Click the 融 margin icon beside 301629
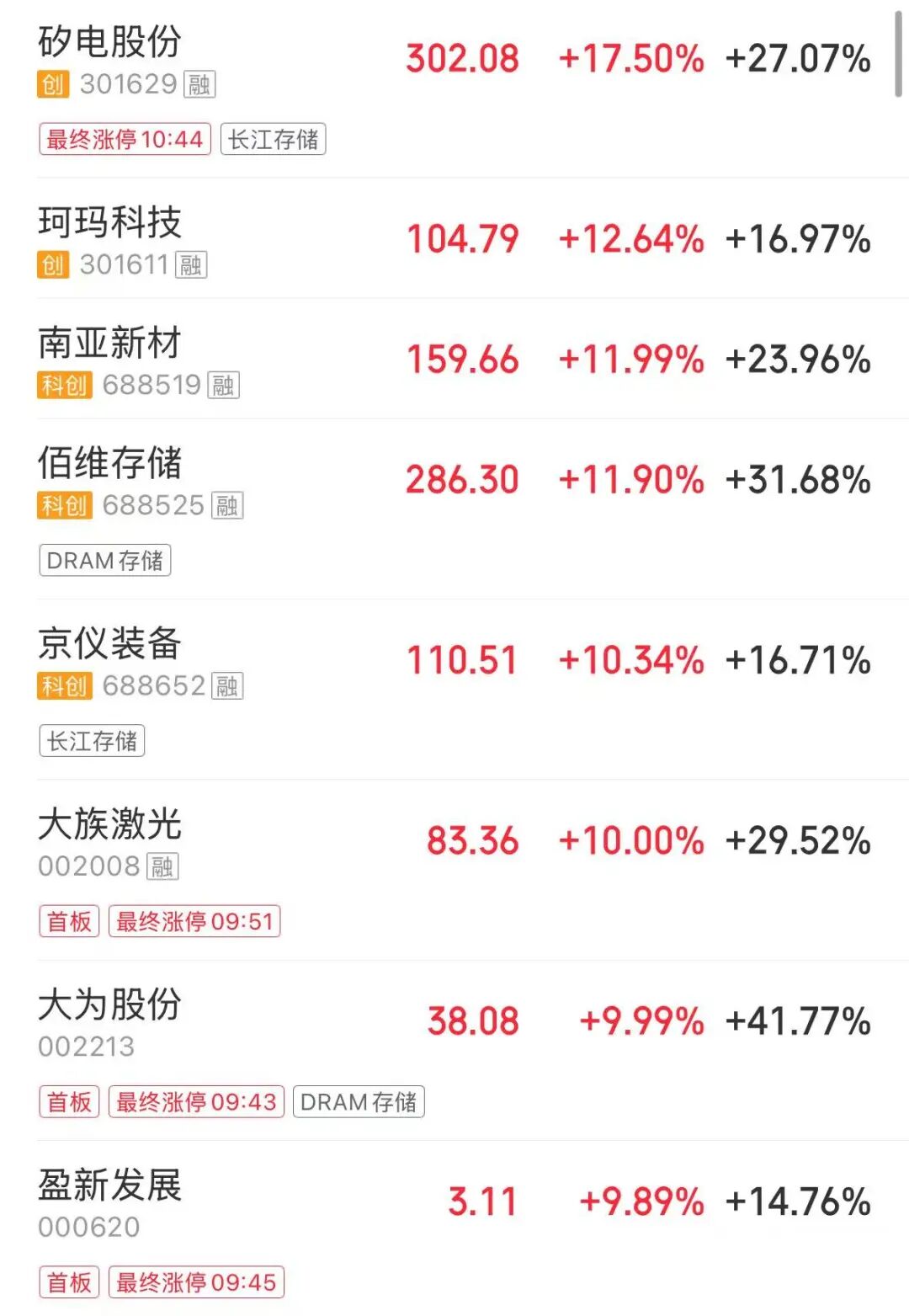 coord(202,83)
